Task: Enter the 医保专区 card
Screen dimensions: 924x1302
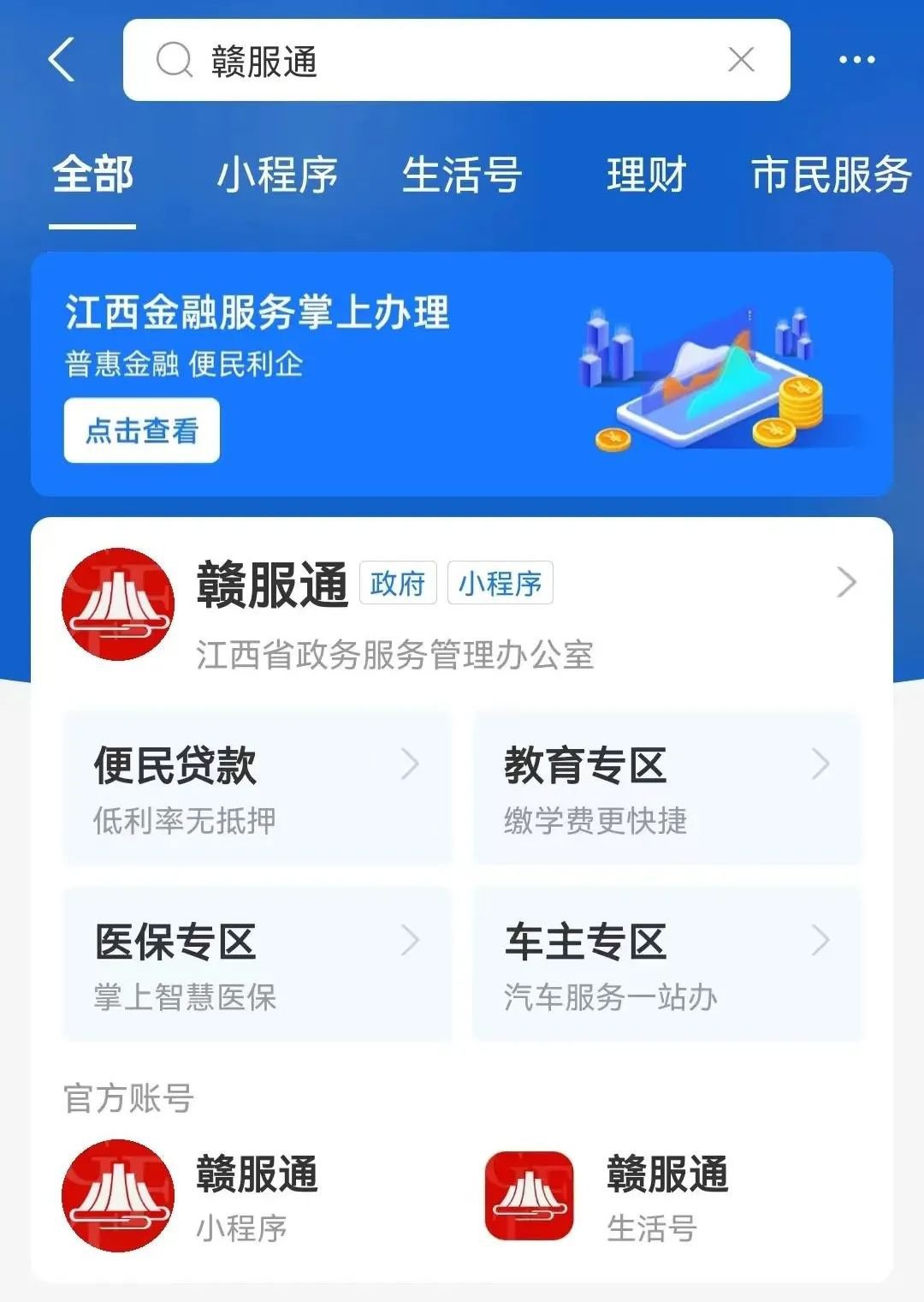Action: pyautogui.click(x=257, y=964)
